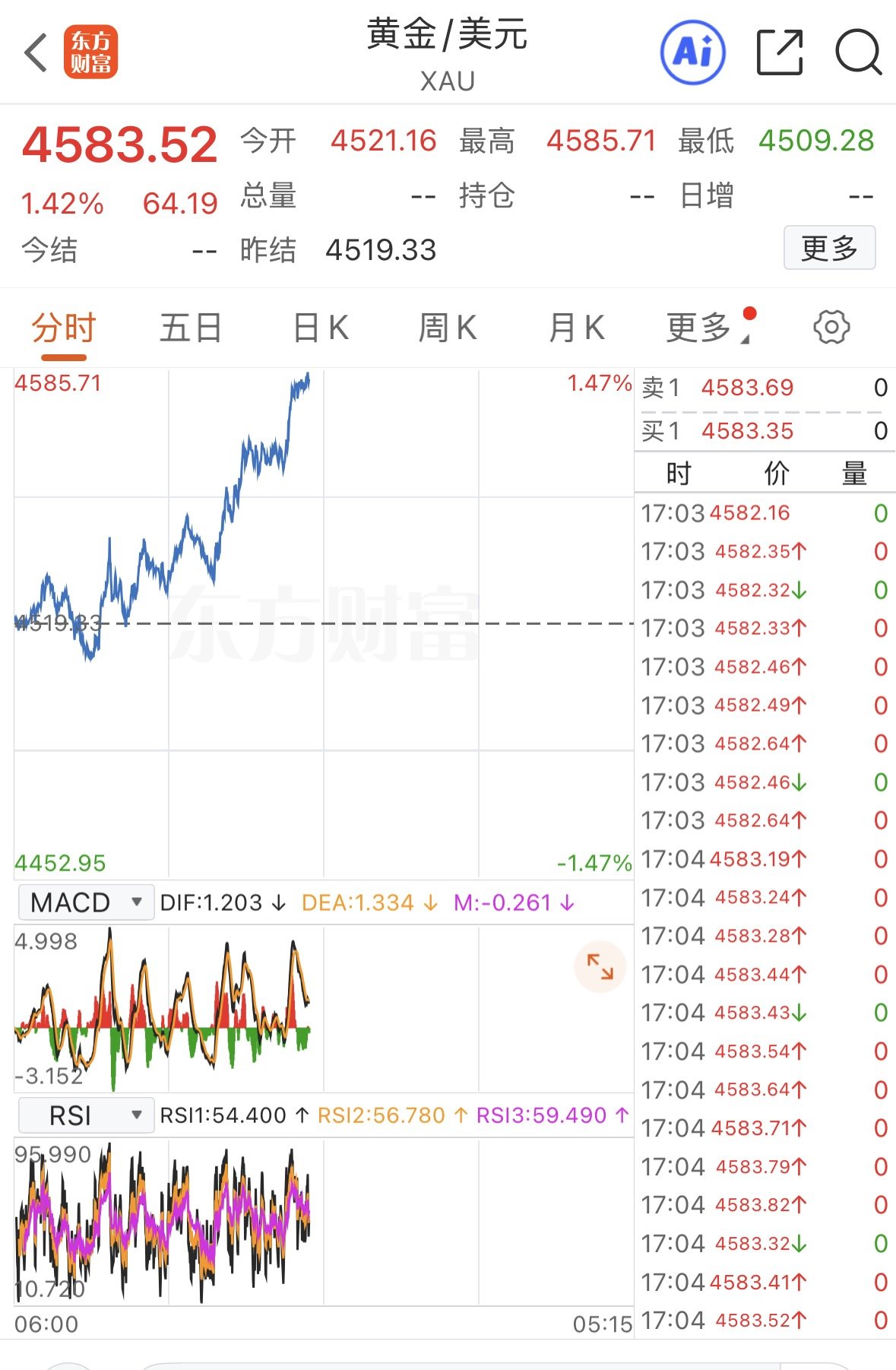Viewport: 896px width, 1370px height.
Task: Open the Ai assistant icon
Action: click(692, 52)
